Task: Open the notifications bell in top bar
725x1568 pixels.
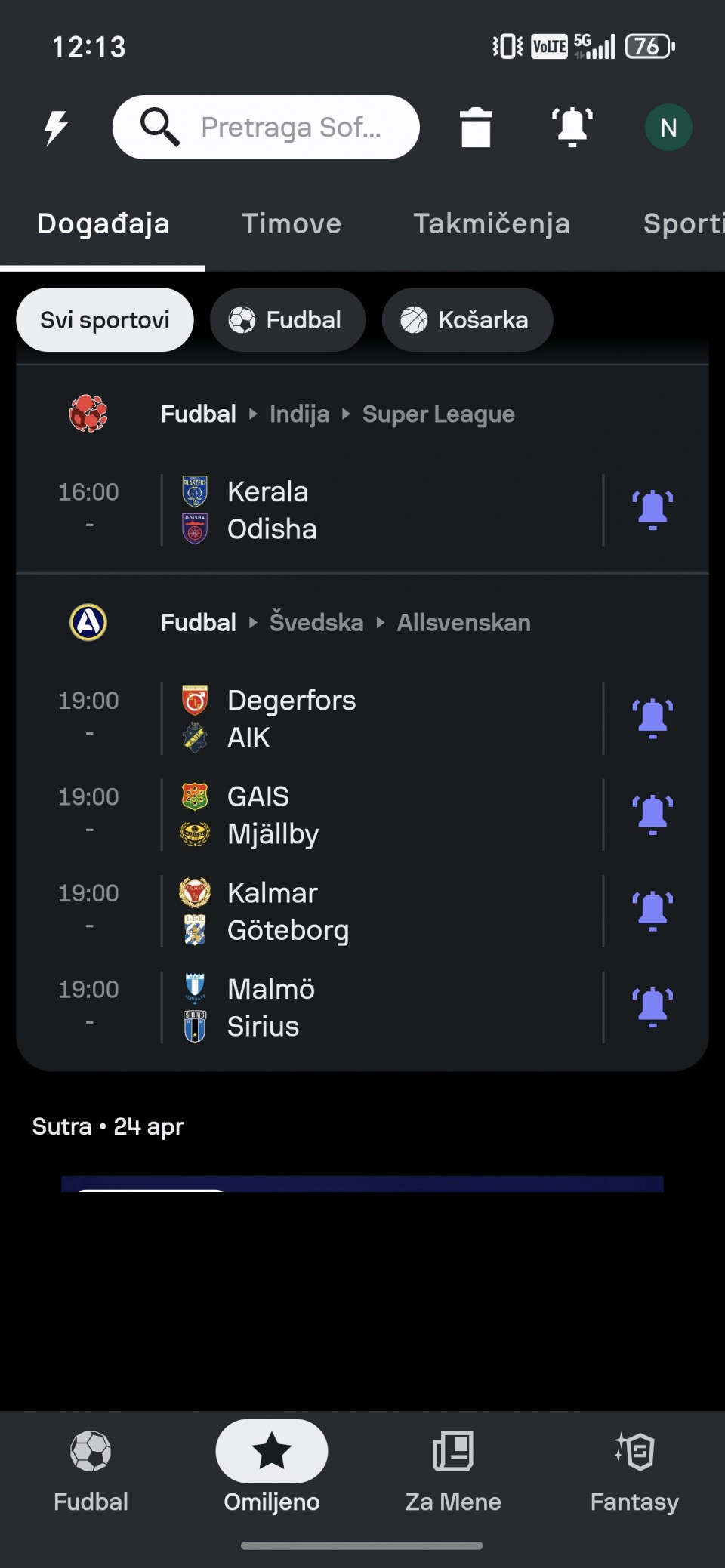Action: (x=572, y=128)
